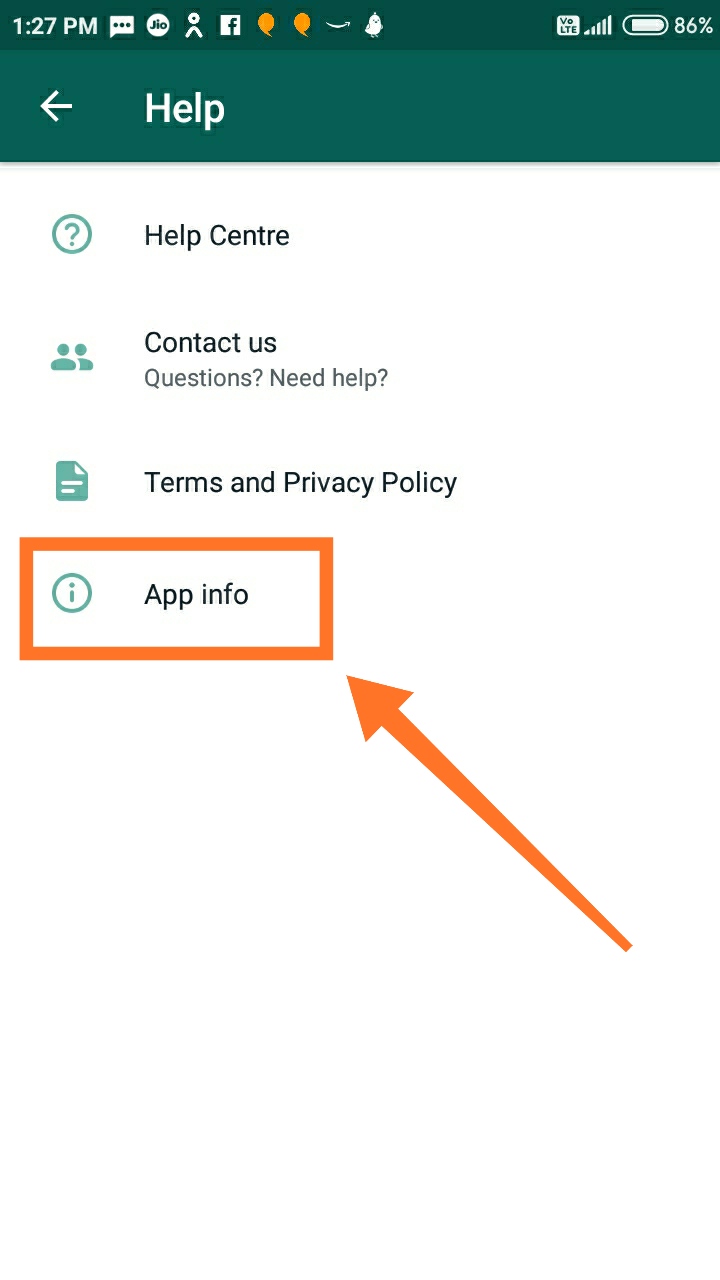Open App info
720x1280 pixels.
360,595
